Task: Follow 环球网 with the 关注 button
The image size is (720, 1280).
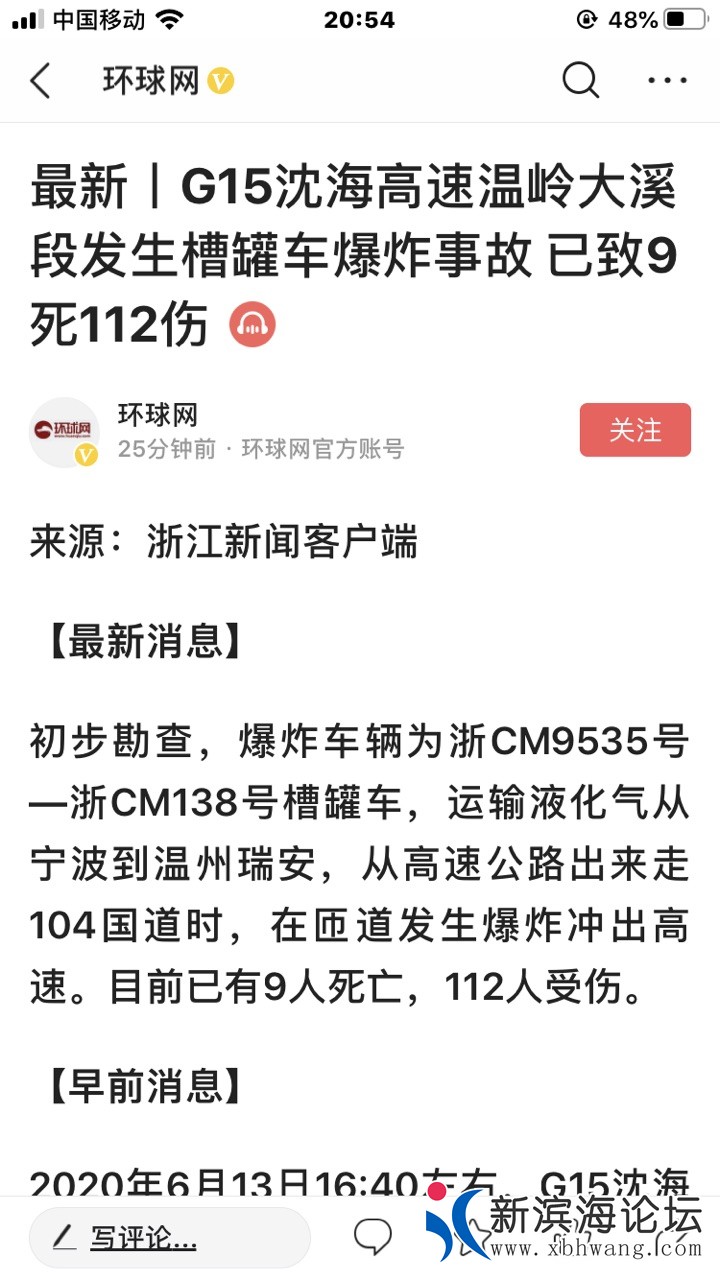Action: [635, 430]
